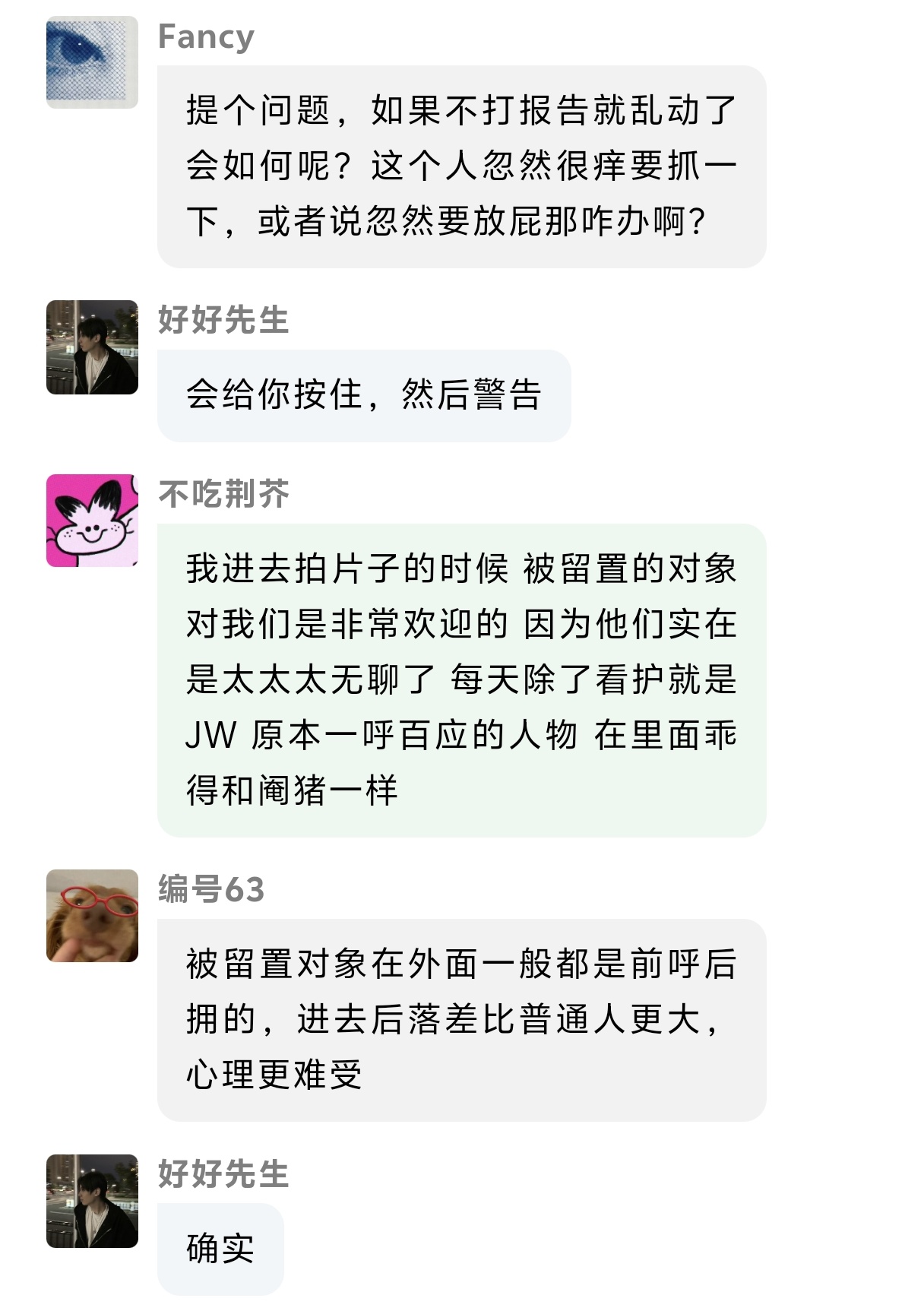View 不吃荆芥's profile via the rabbit avatar

92,521
